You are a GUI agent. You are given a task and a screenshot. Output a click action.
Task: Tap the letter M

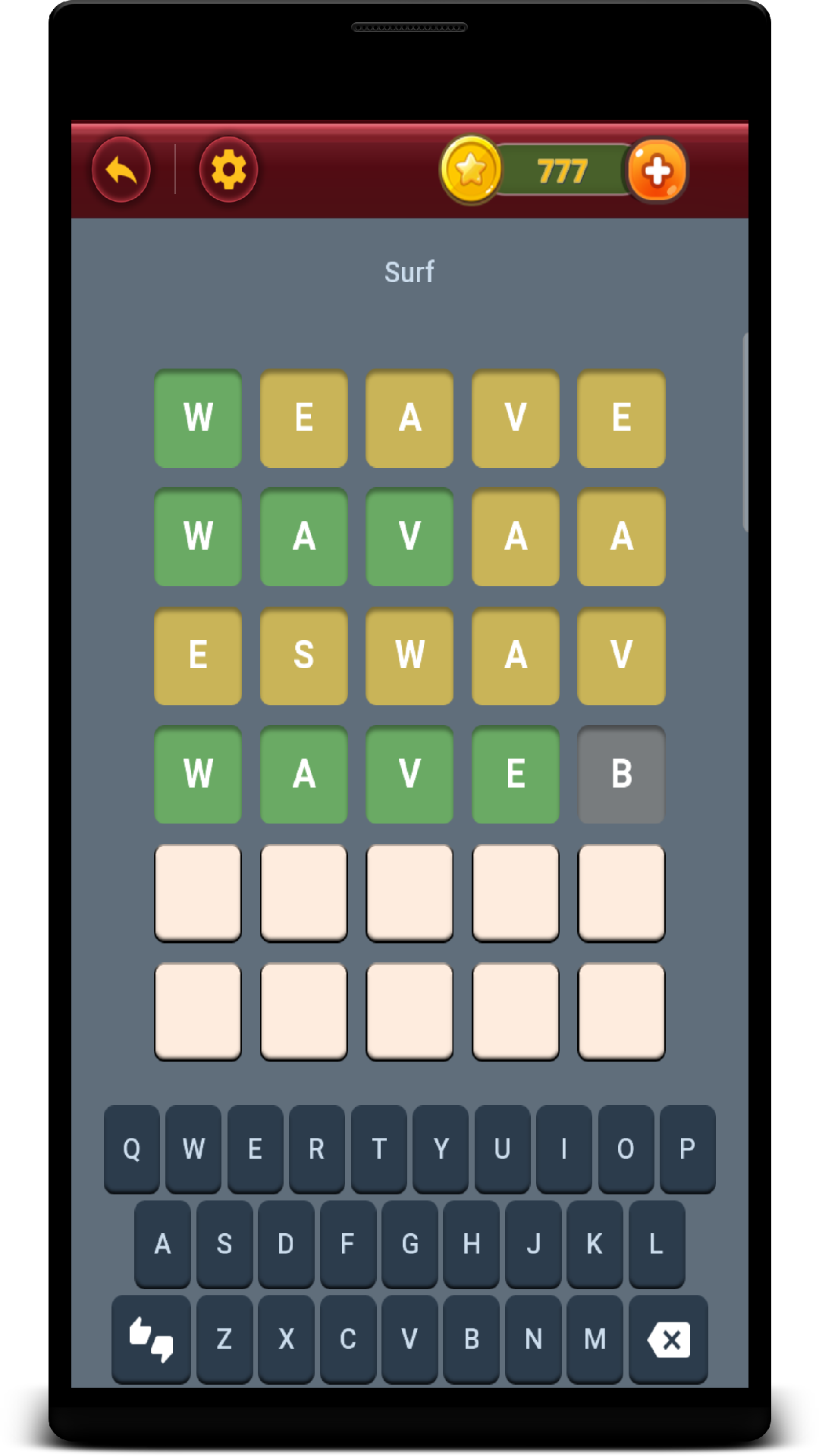click(x=595, y=1338)
